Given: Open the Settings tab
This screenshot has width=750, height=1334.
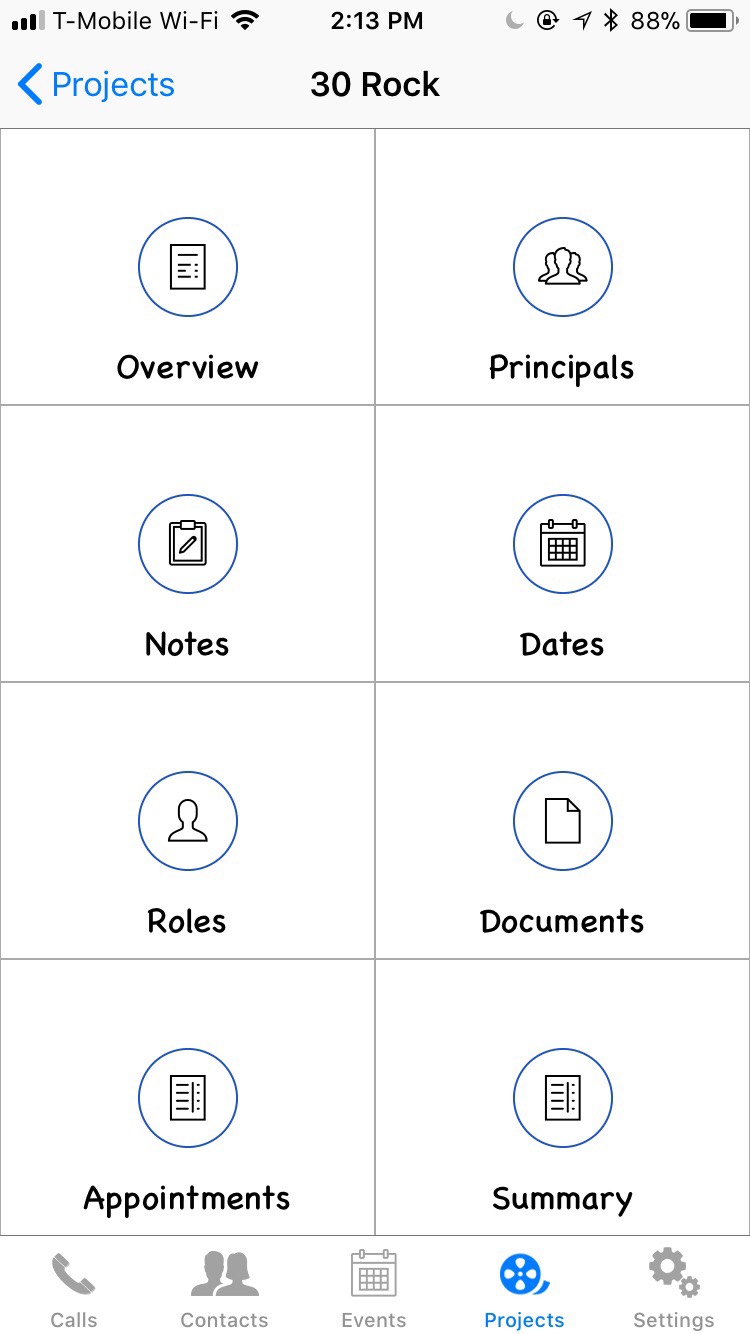Looking at the screenshot, I should 674,1288.
